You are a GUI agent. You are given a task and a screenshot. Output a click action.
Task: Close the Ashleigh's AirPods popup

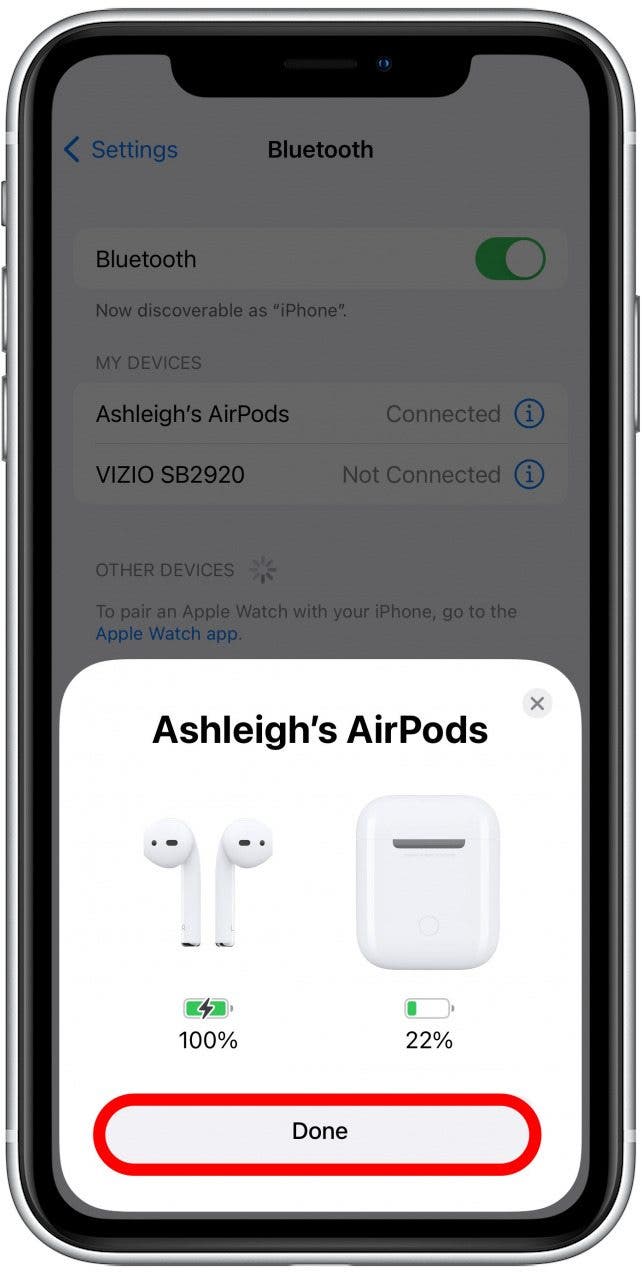(537, 703)
